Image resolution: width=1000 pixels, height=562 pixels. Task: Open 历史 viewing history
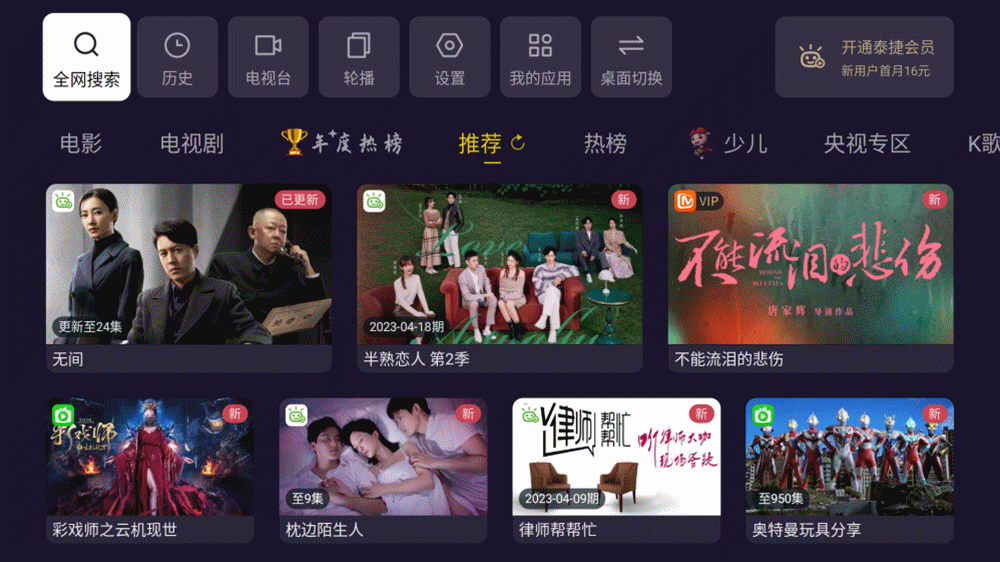177,57
